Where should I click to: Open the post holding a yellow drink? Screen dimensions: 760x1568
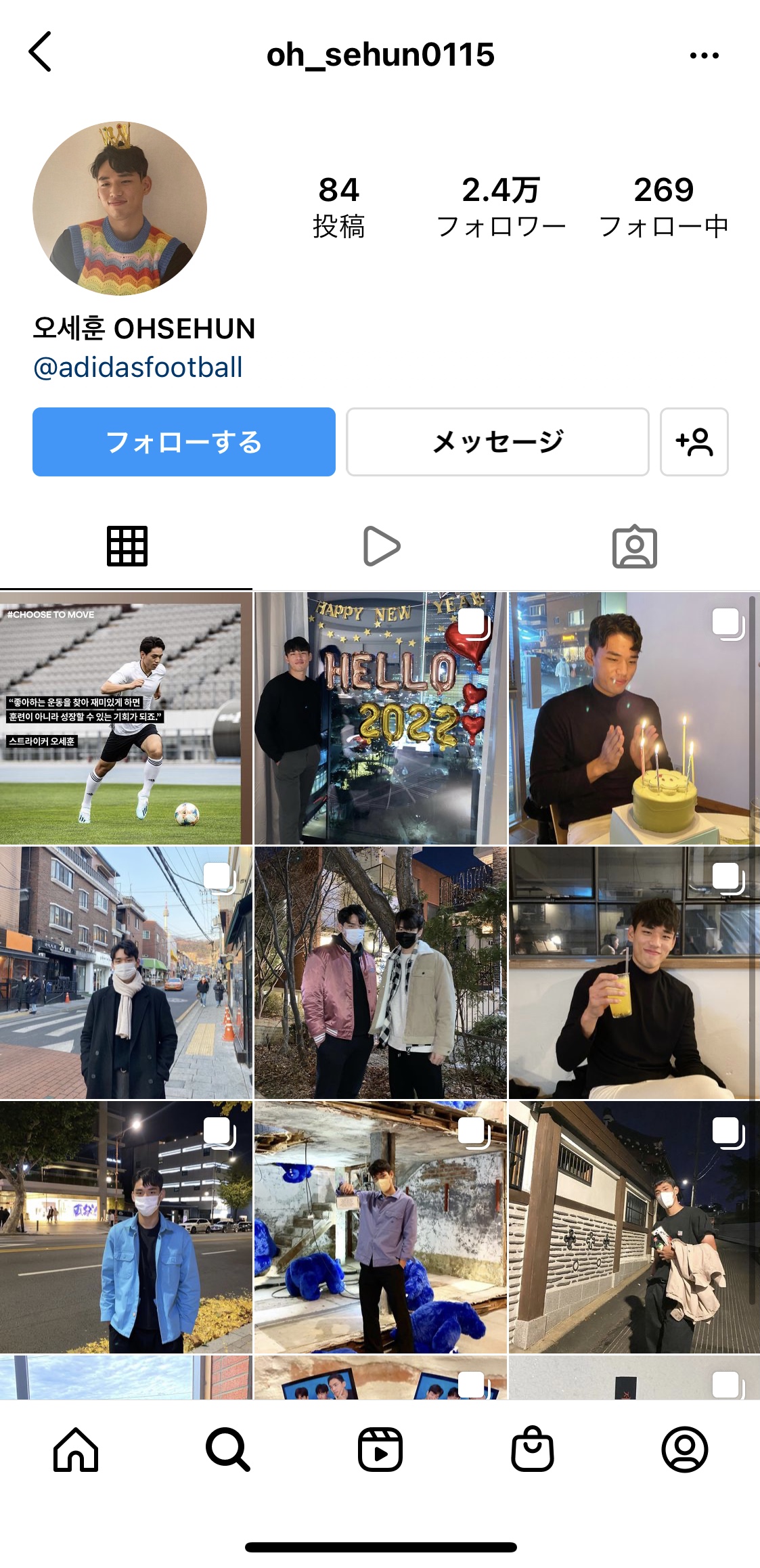click(634, 972)
